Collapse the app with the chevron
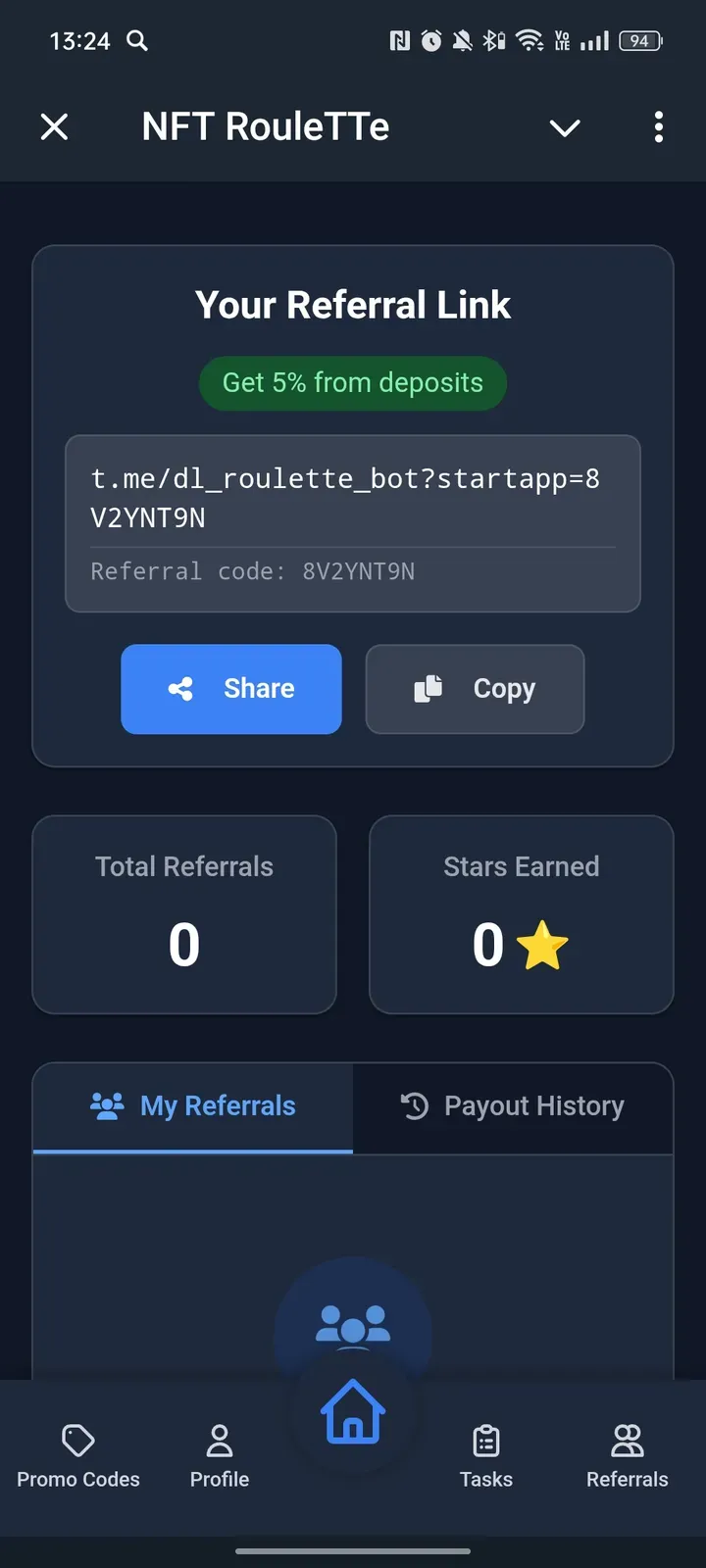 click(x=565, y=127)
